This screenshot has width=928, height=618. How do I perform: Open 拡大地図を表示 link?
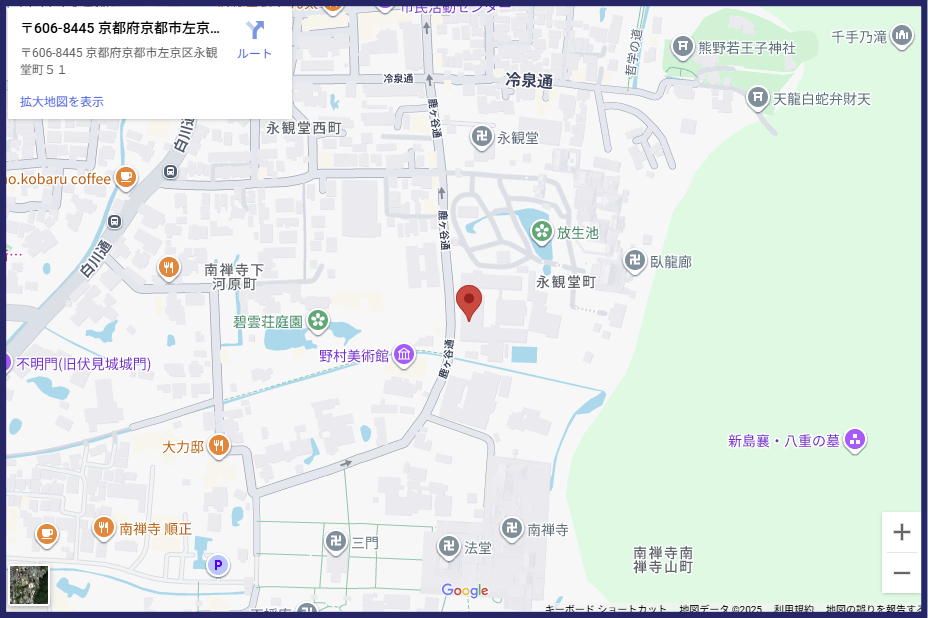(x=62, y=101)
